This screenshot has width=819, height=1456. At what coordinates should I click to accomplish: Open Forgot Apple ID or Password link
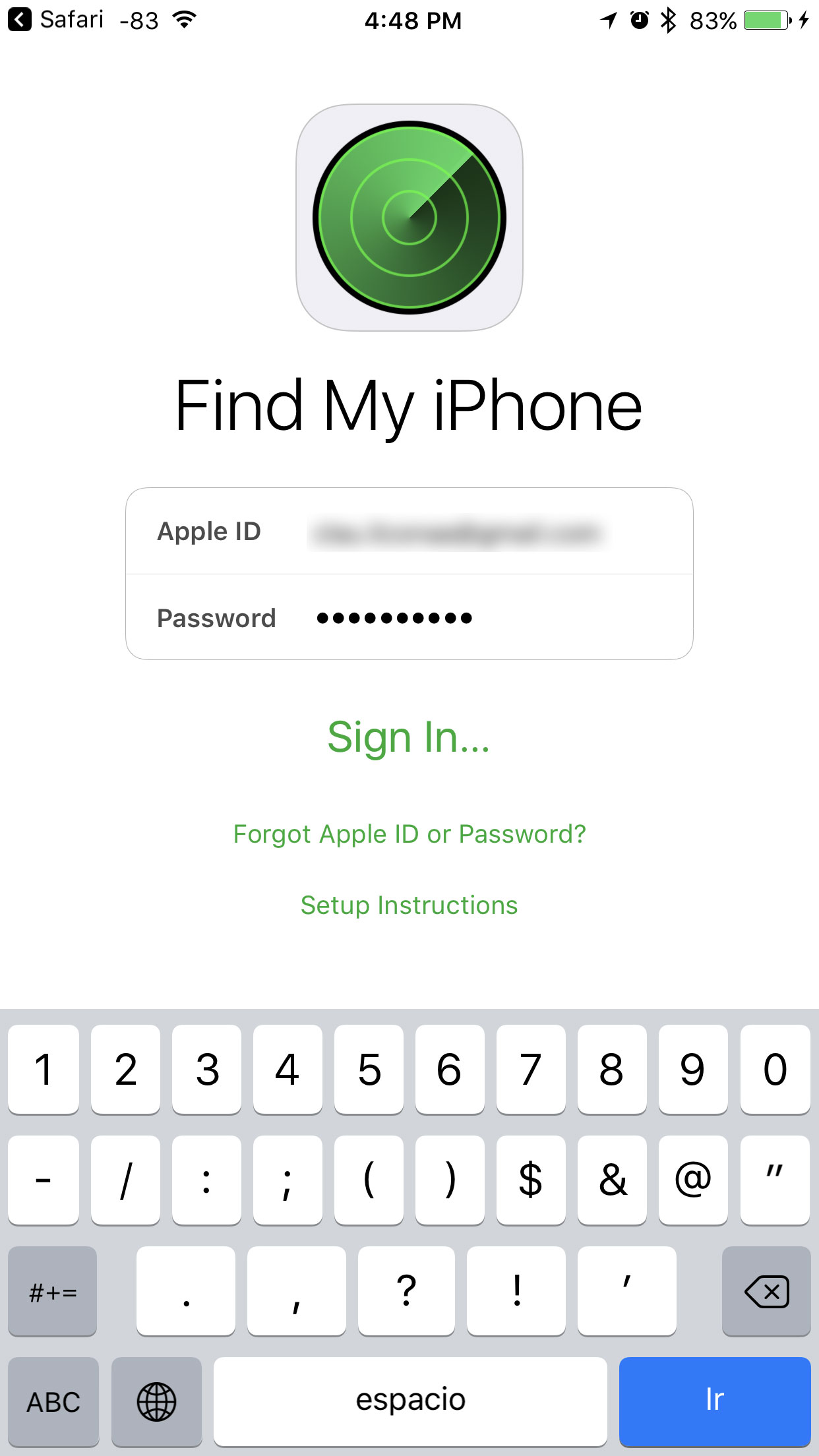click(x=409, y=834)
